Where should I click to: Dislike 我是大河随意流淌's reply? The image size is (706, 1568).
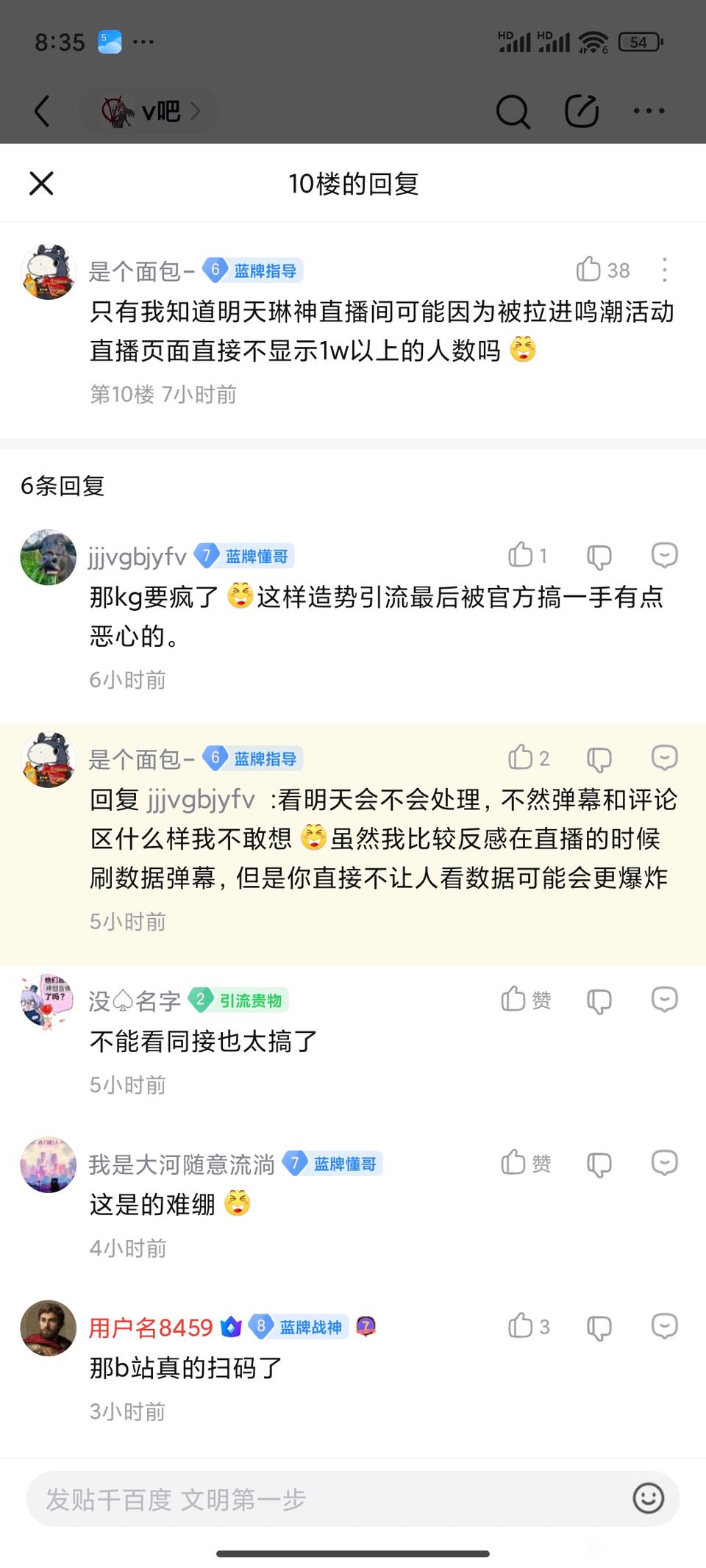click(599, 1164)
